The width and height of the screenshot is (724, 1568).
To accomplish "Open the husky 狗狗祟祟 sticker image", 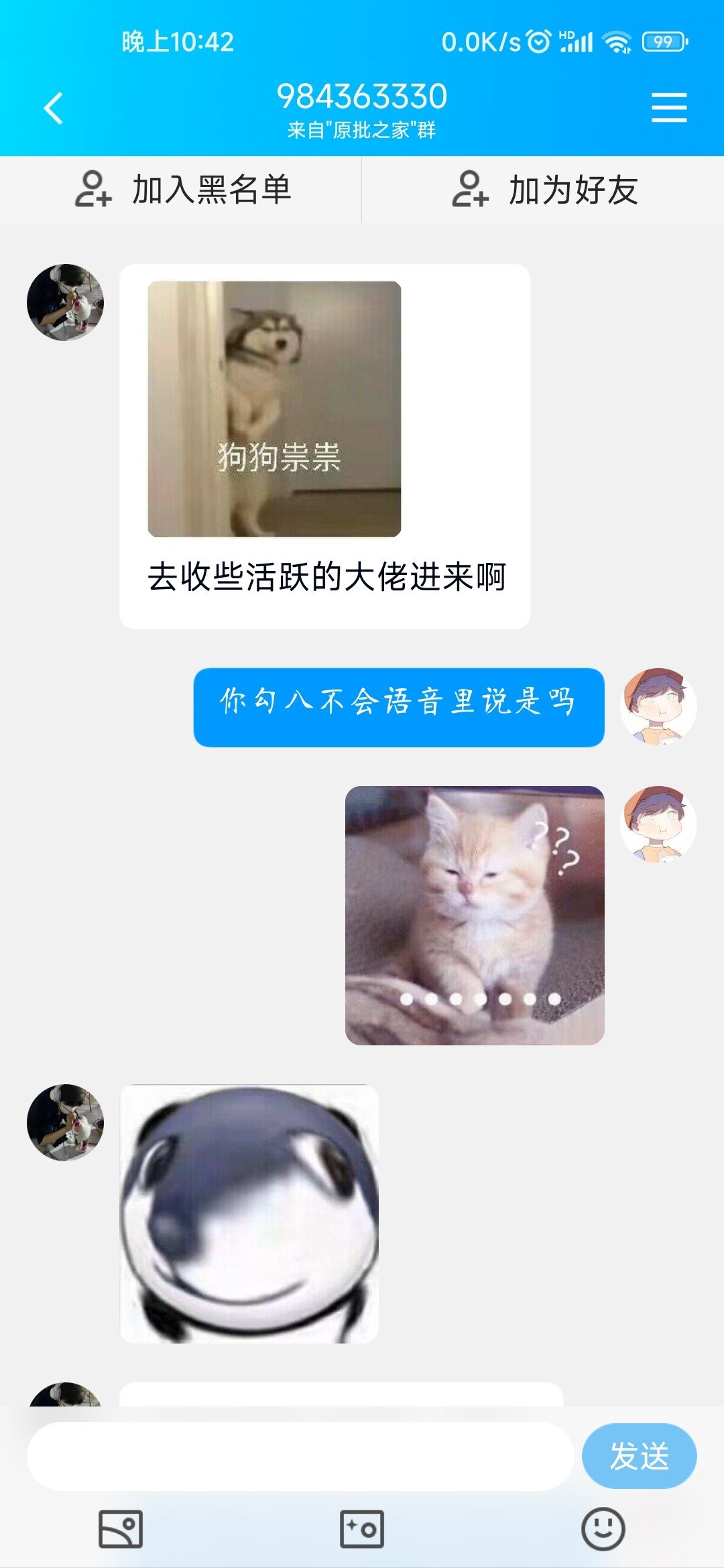I will [274, 409].
